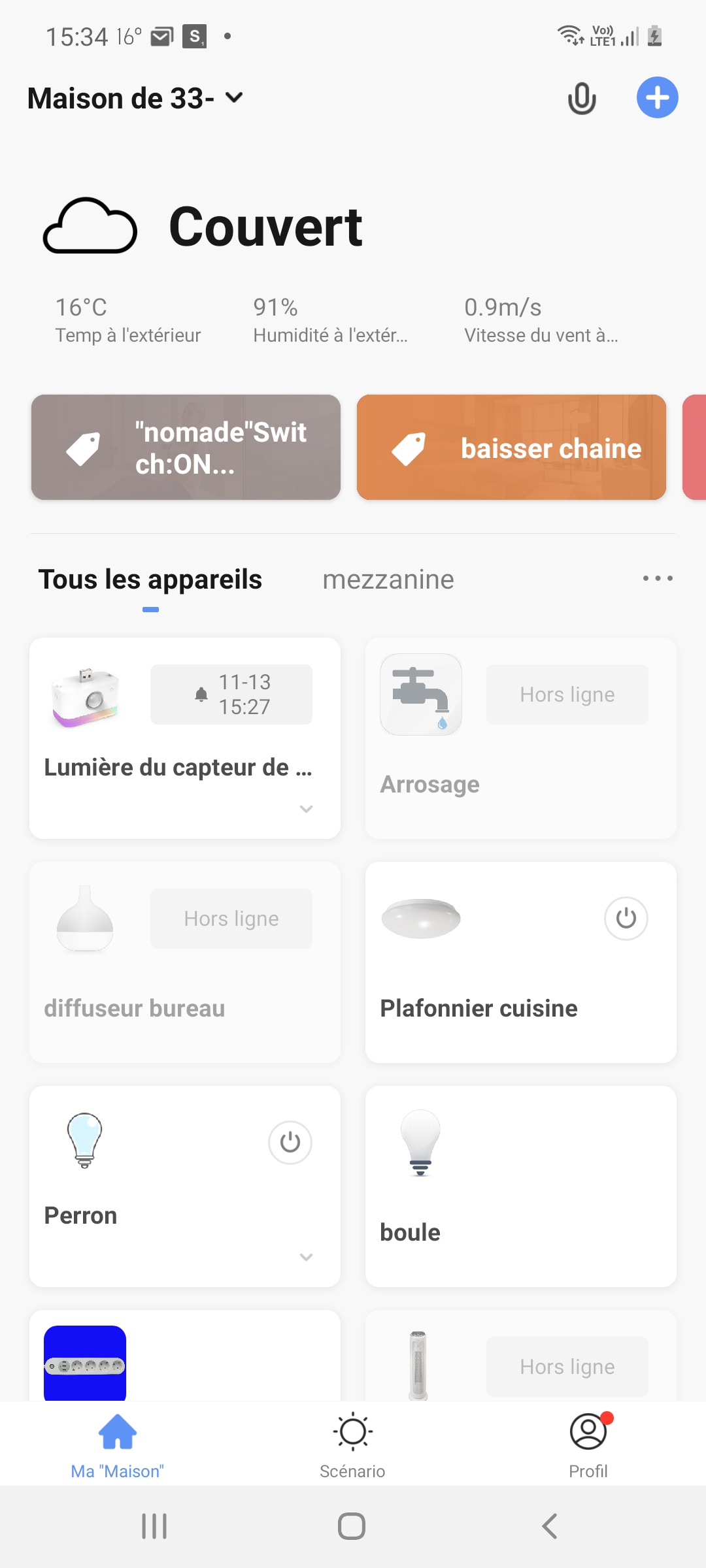706x1568 pixels.
Task: Expand the Perron card chevron
Action: pyautogui.click(x=306, y=1257)
